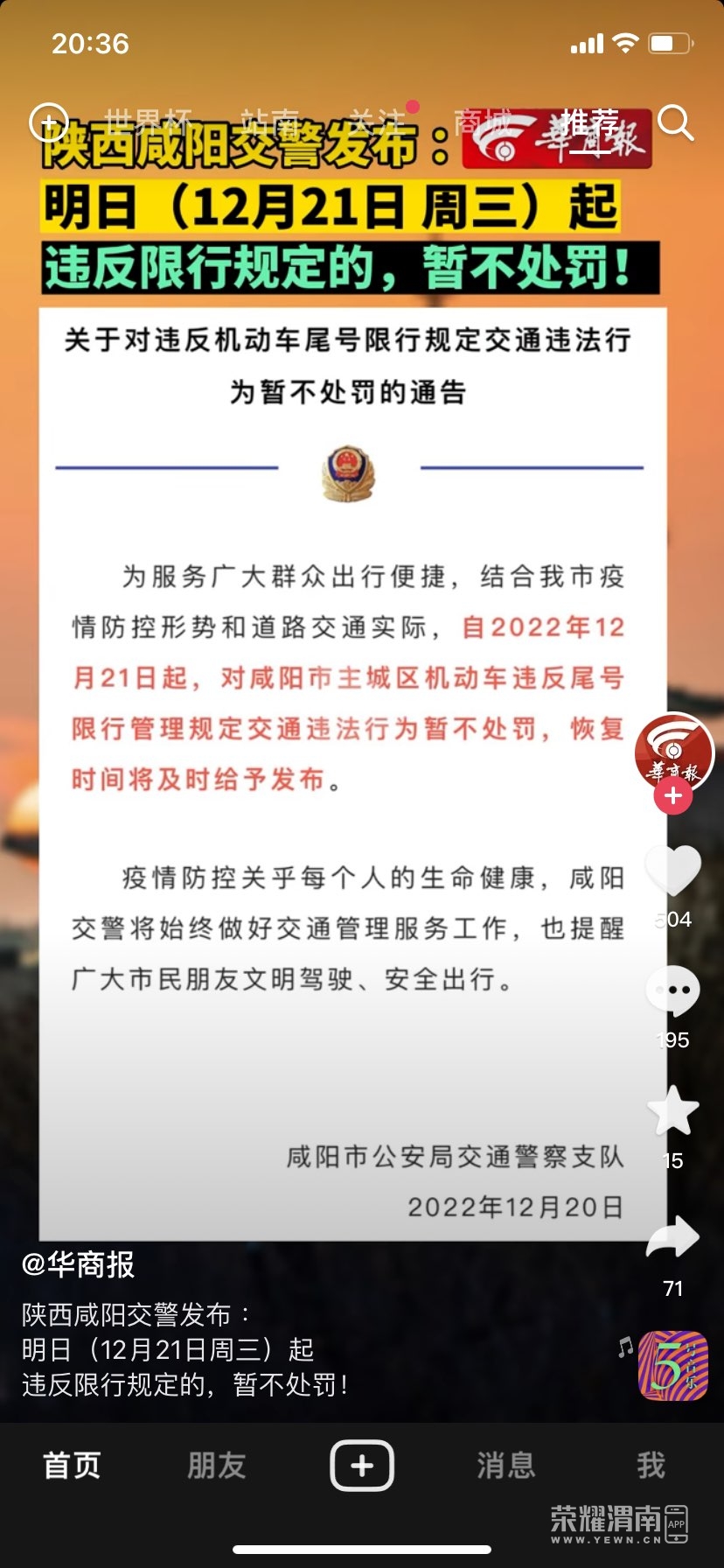Open the @华商报 username link
The width and height of the screenshot is (724, 1568).
coord(78,1264)
